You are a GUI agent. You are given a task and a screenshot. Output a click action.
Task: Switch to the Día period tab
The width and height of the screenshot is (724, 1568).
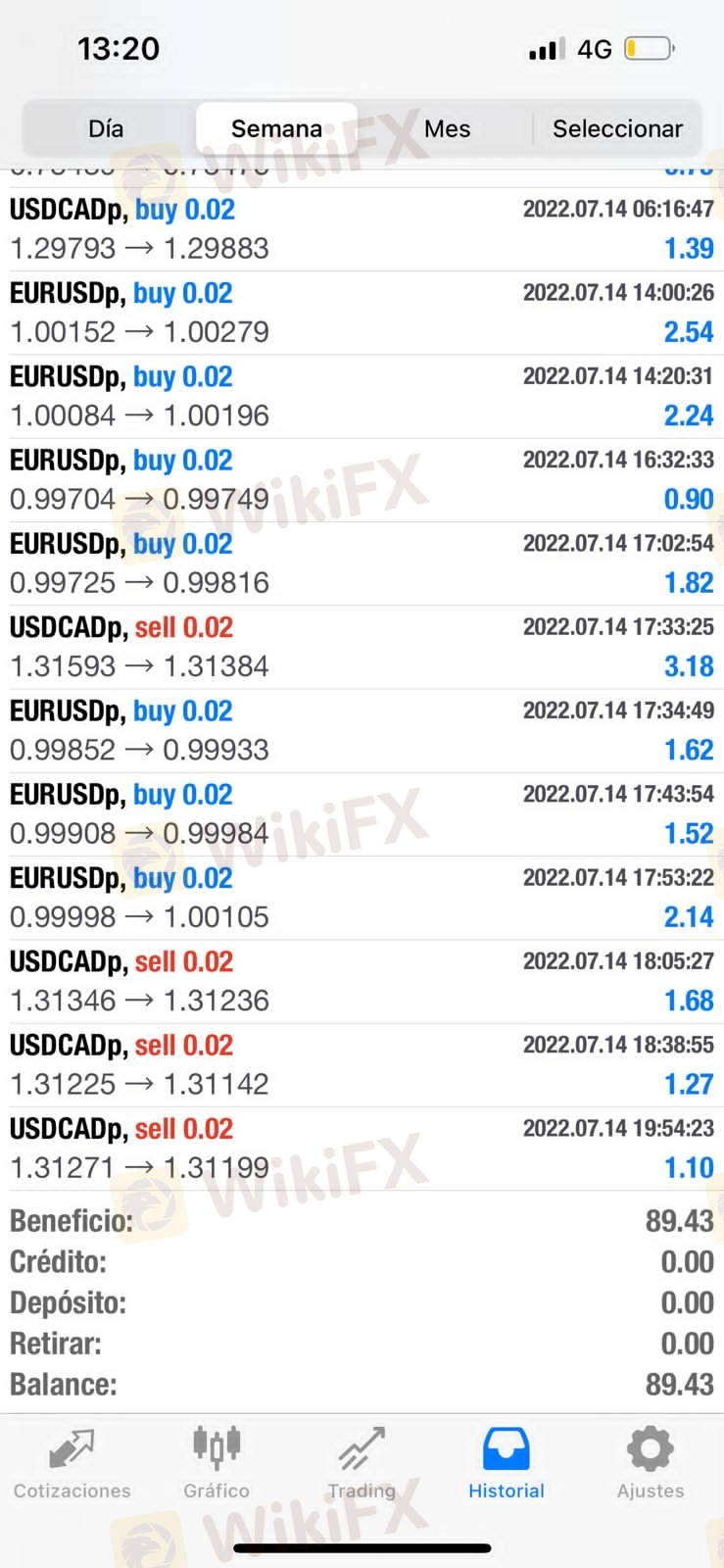pos(106,128)
